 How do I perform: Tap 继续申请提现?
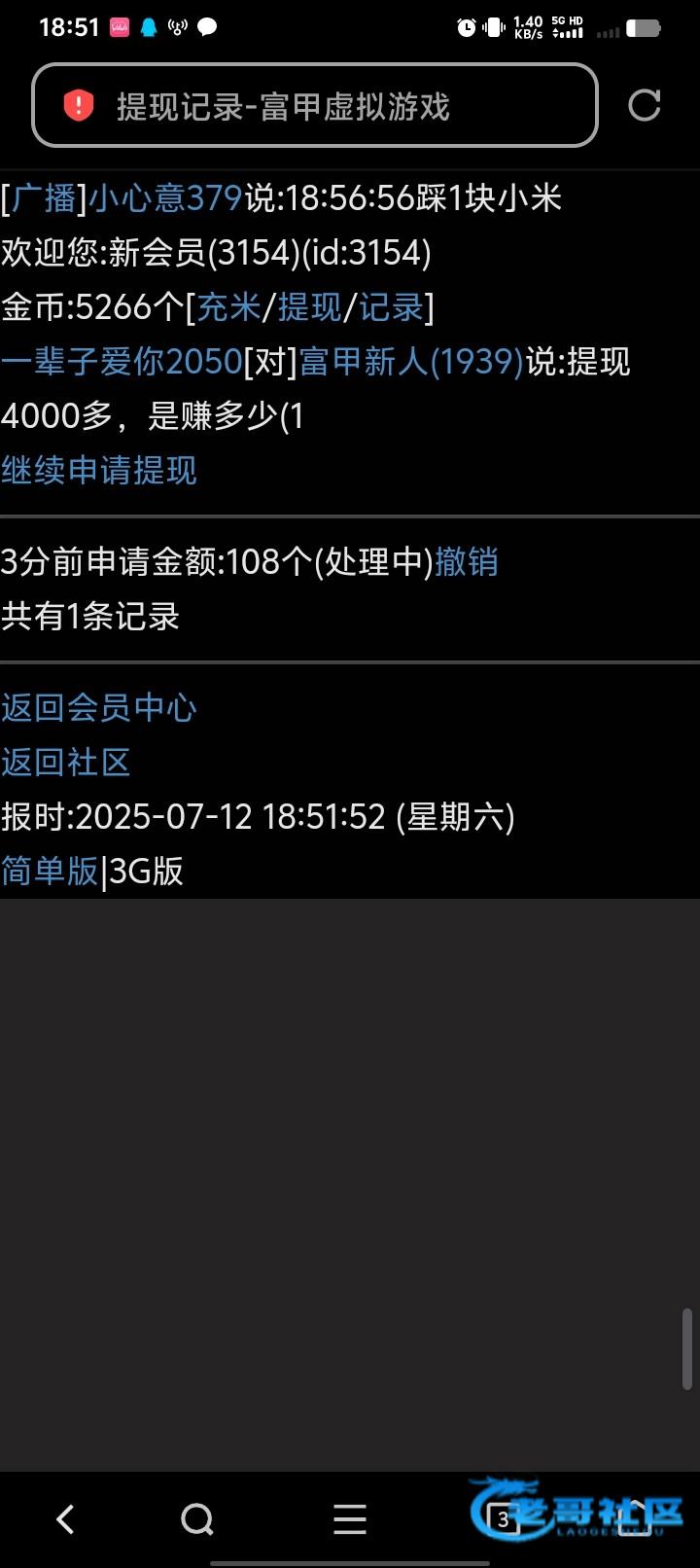click(99, 471)
